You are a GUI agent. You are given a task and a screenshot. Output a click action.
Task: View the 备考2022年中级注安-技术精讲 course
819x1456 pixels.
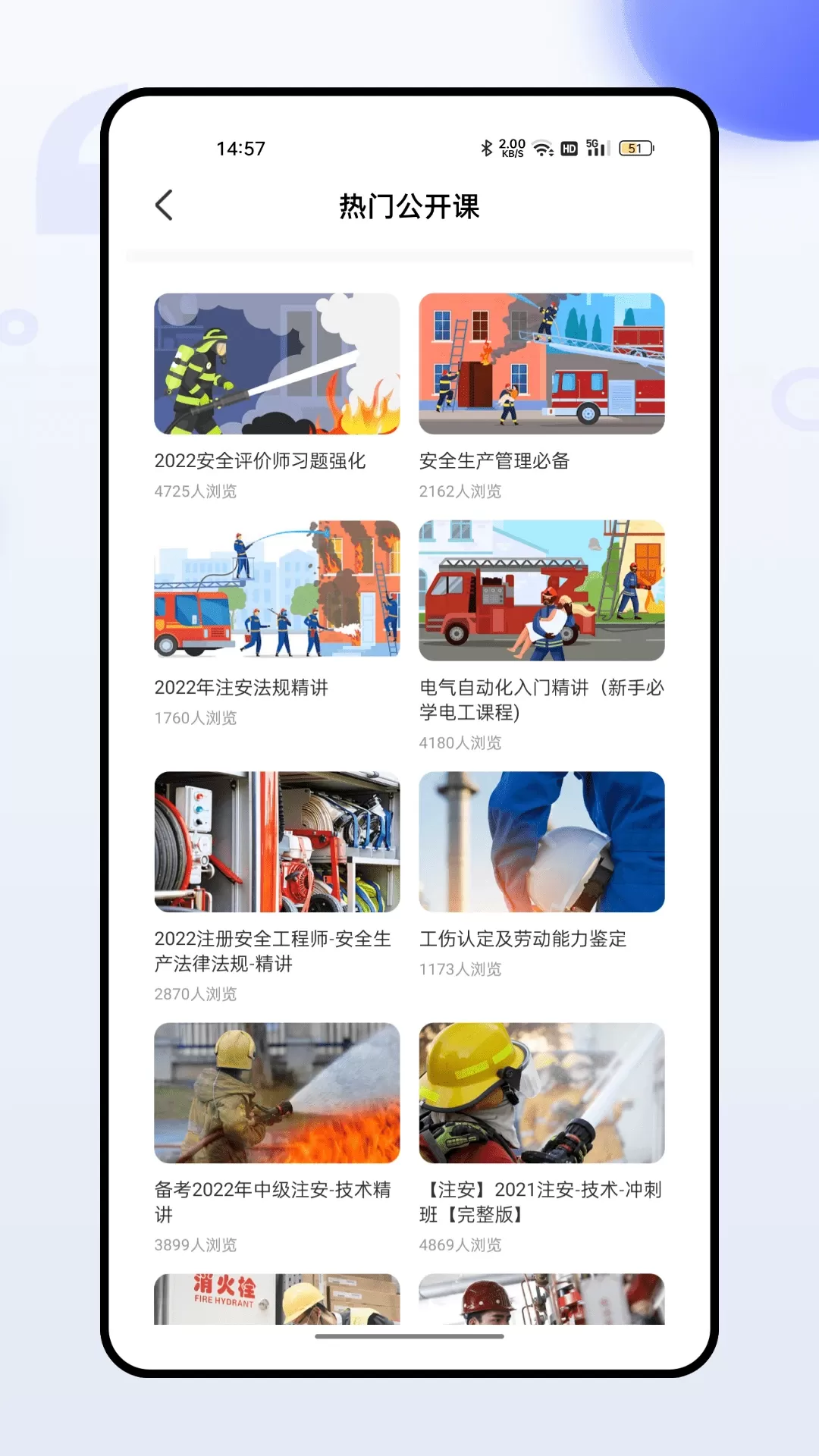point(277,1093)
